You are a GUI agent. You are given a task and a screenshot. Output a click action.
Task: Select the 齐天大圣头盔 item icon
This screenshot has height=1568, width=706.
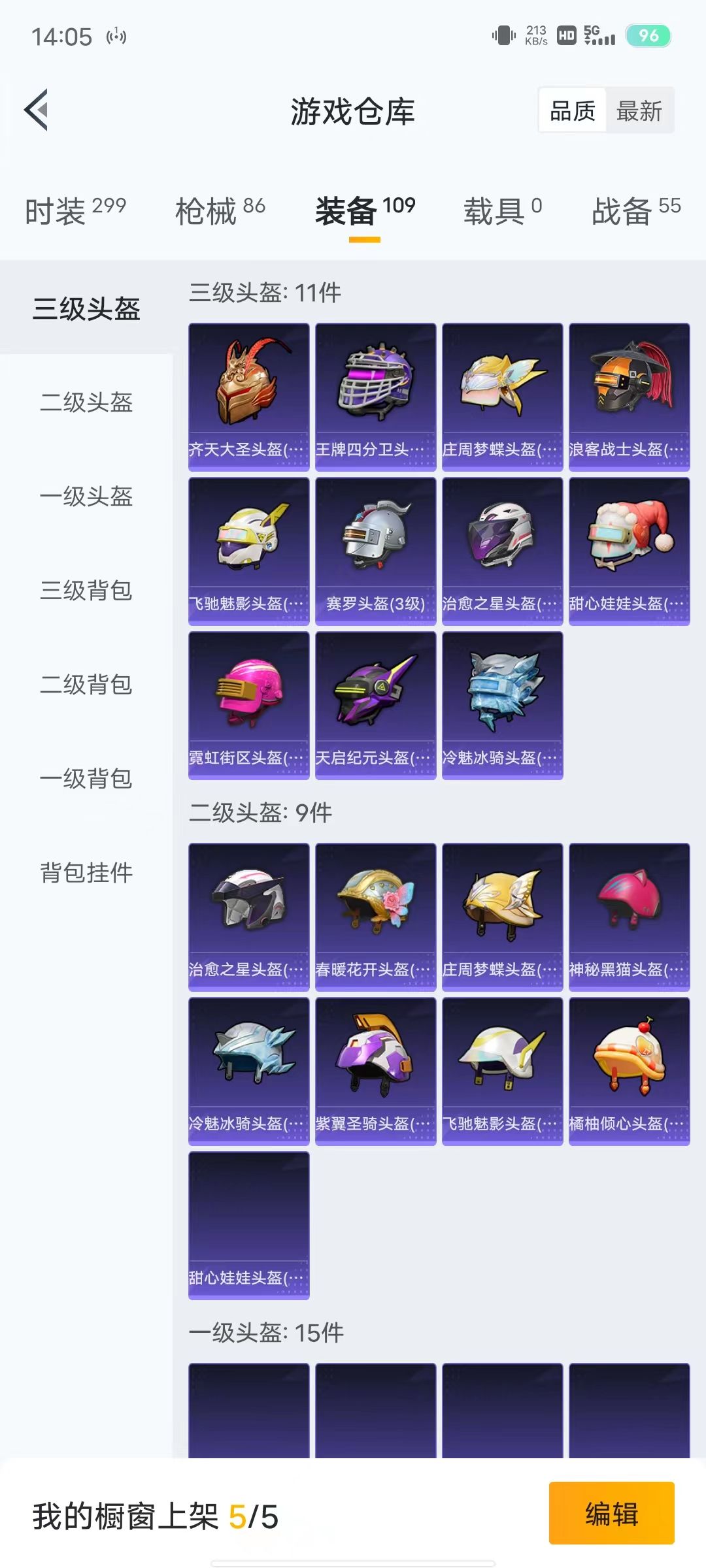[249, 392]
